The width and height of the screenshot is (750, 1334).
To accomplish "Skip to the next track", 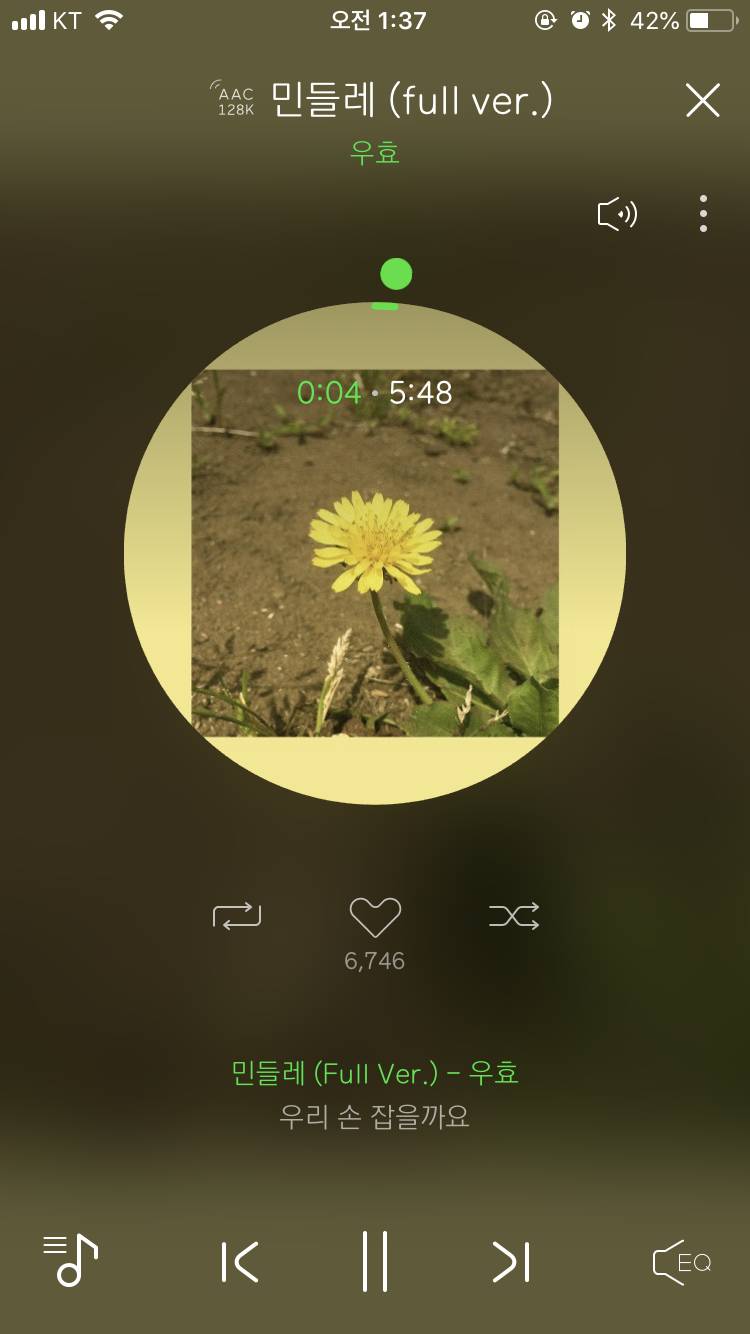I will [510, 1262].
